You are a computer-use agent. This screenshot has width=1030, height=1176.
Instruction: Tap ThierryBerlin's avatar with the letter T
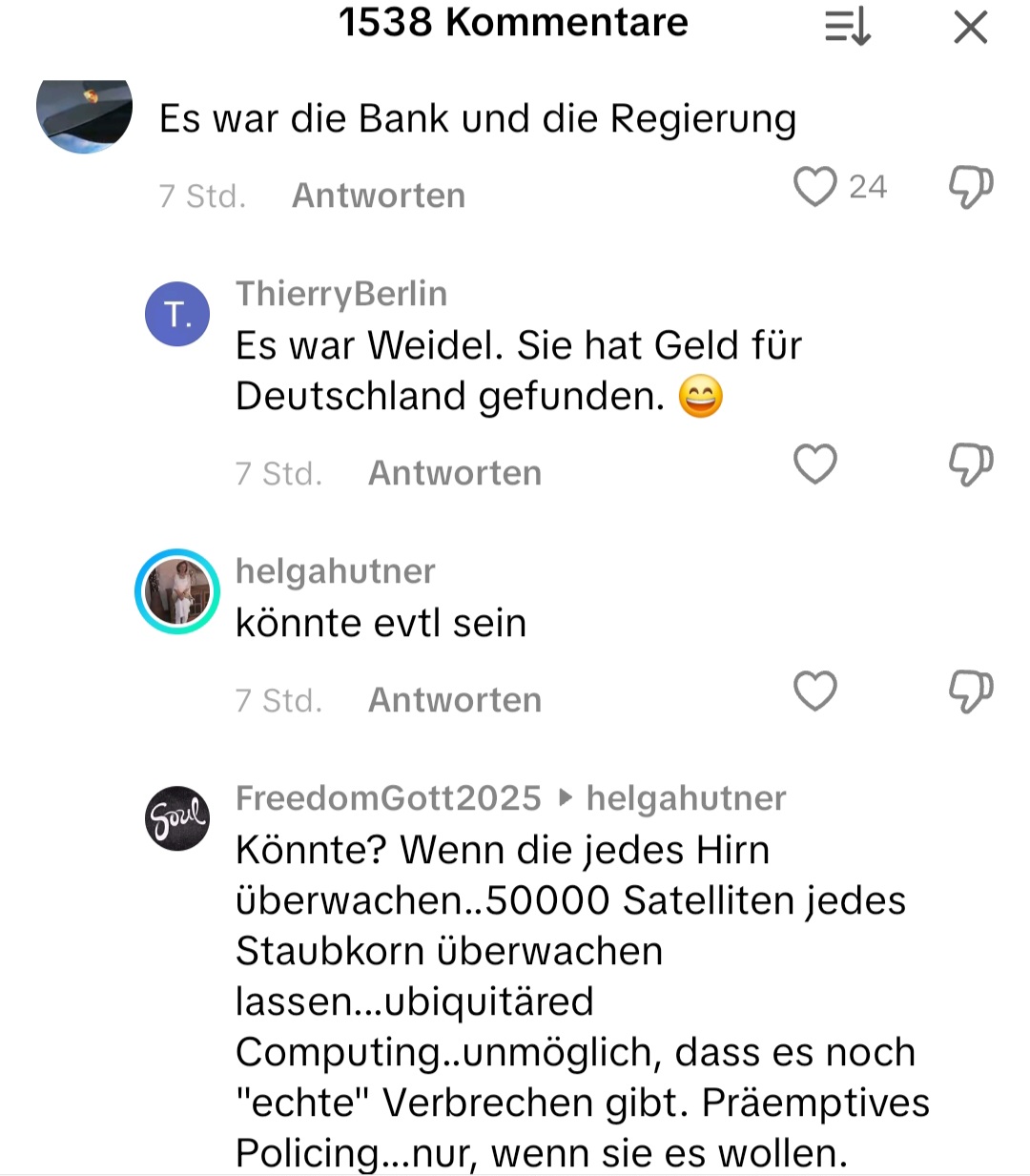point(177,314)
